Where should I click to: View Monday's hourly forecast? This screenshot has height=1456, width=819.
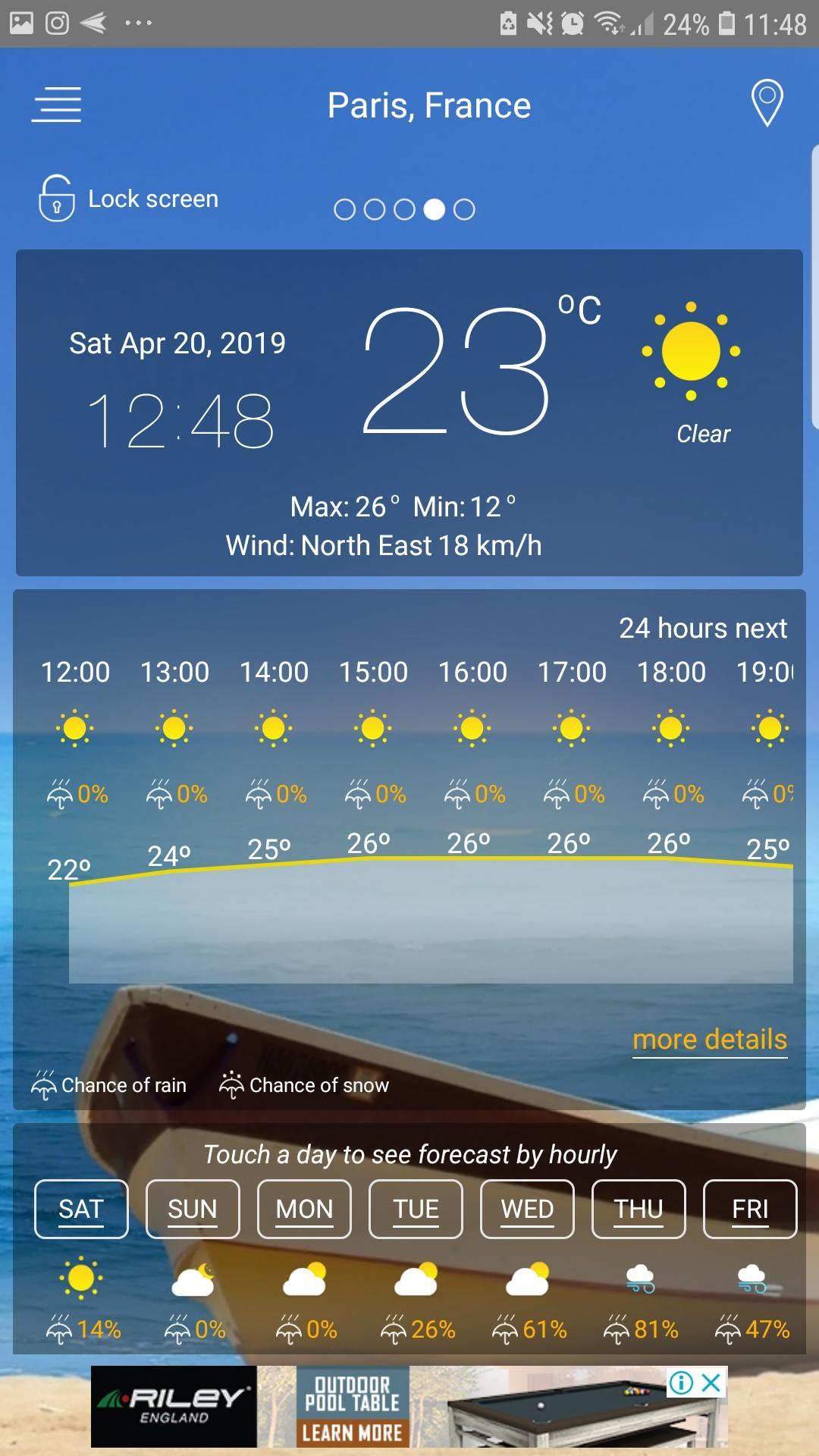point(304,1209)
